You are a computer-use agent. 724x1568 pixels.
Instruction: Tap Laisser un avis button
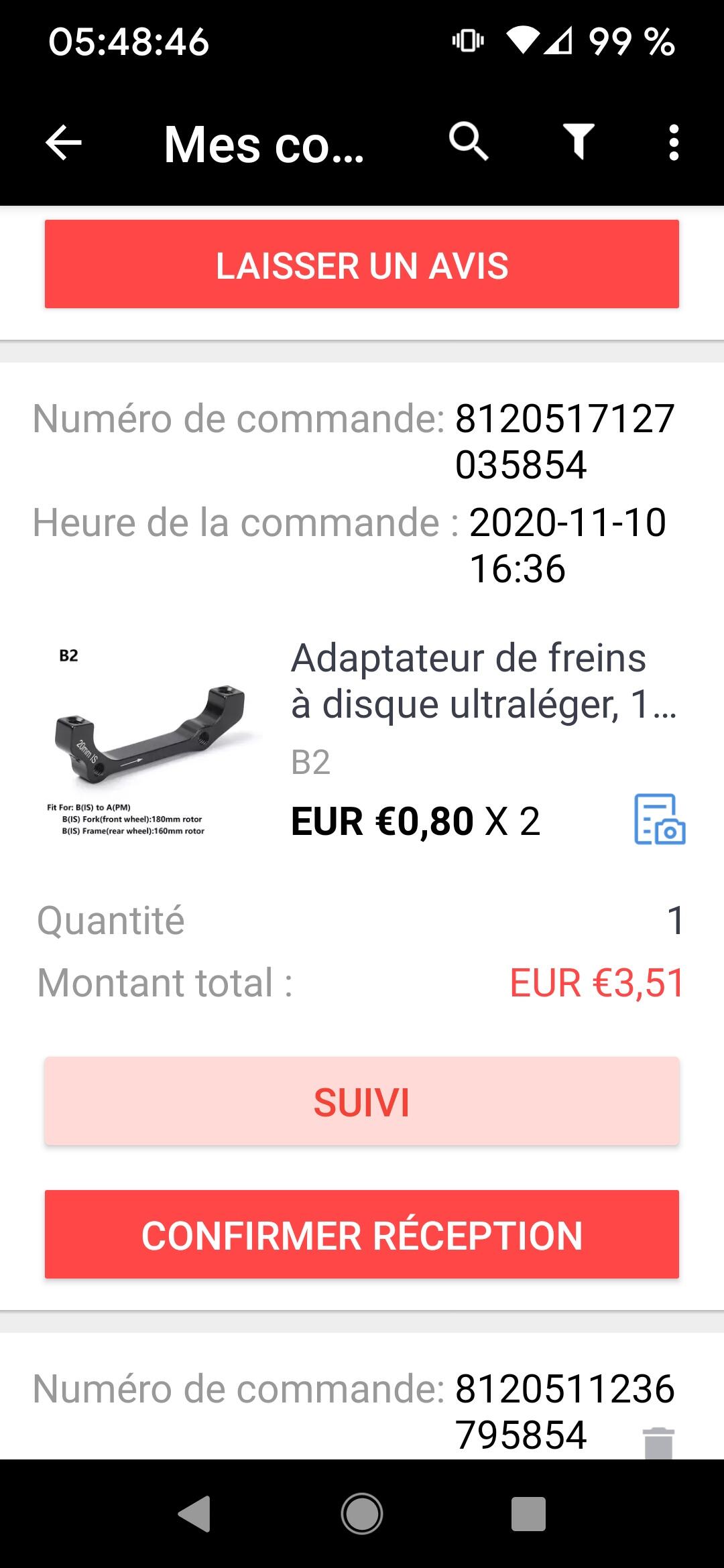362,264
